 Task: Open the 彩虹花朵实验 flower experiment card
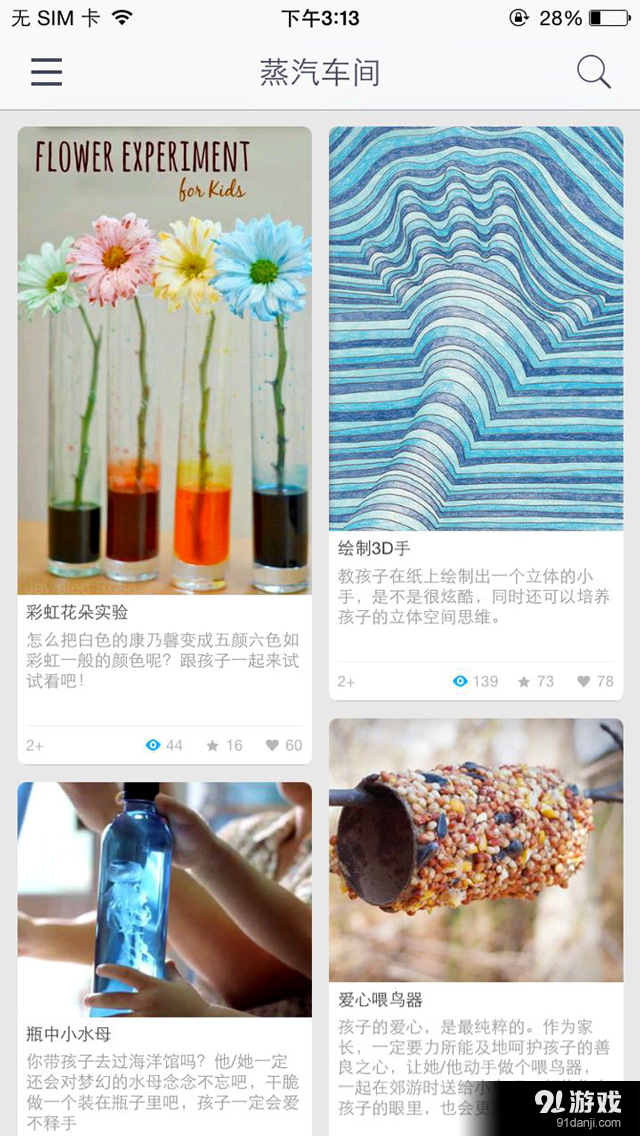(x=164, y=360)
